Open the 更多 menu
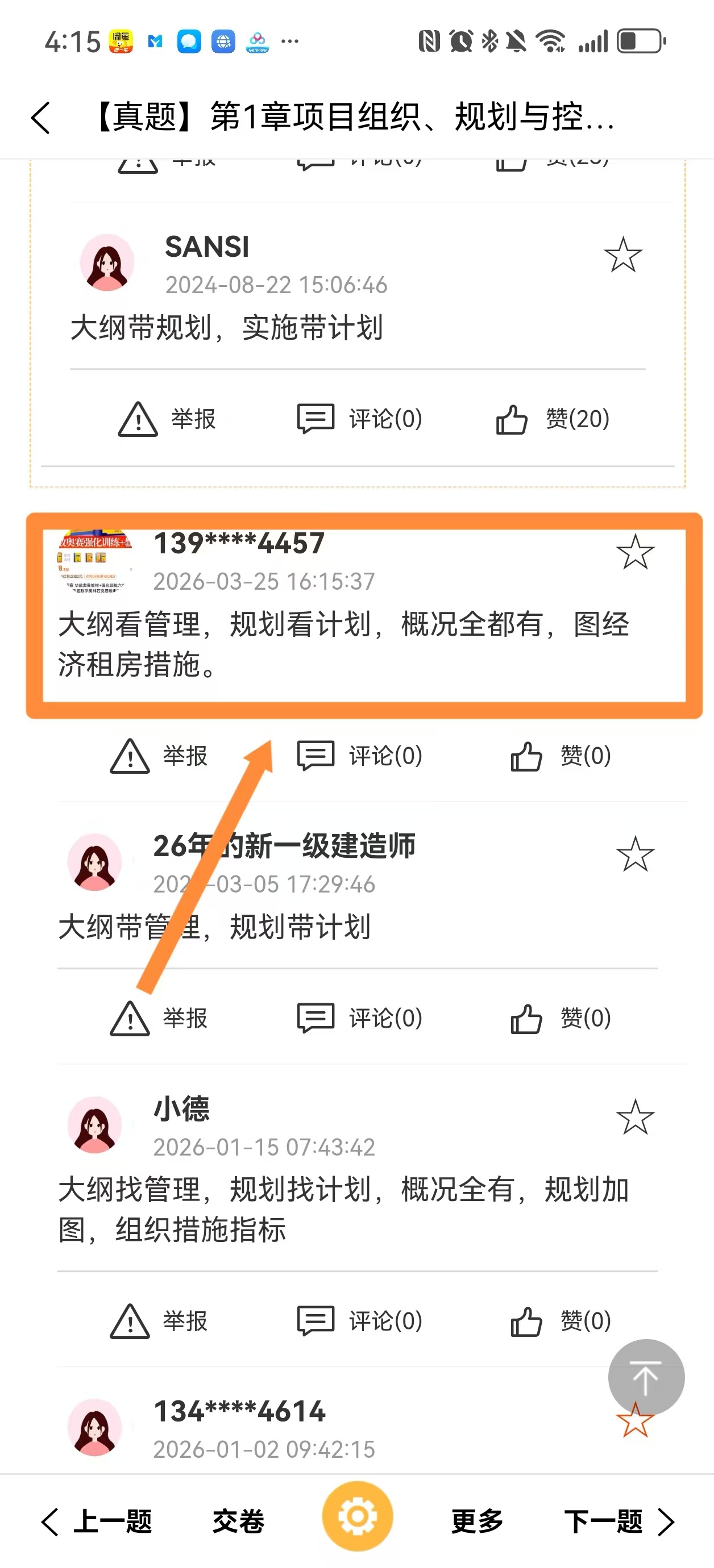Image resolution: width=714 pixels, height=1568 pixels. tap(477, 1520)
